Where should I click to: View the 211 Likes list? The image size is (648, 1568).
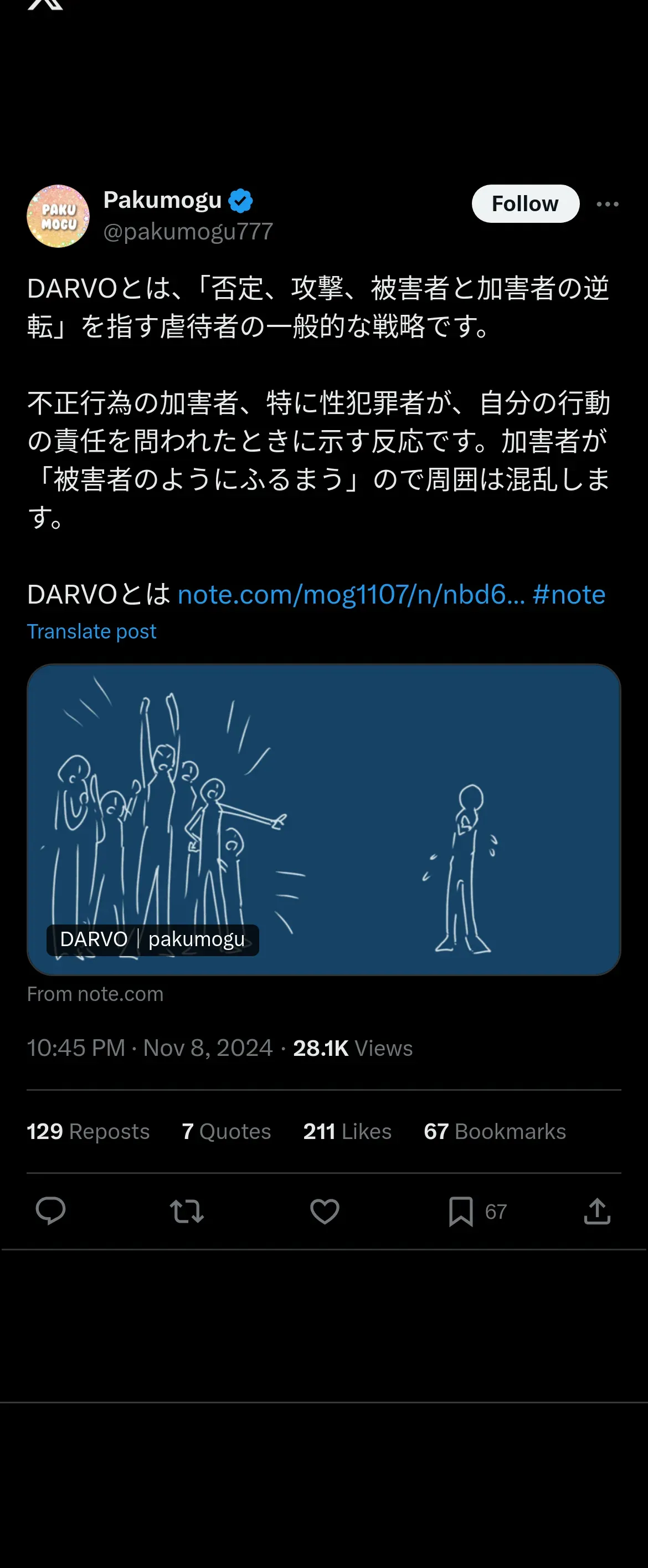point(347,1132)
